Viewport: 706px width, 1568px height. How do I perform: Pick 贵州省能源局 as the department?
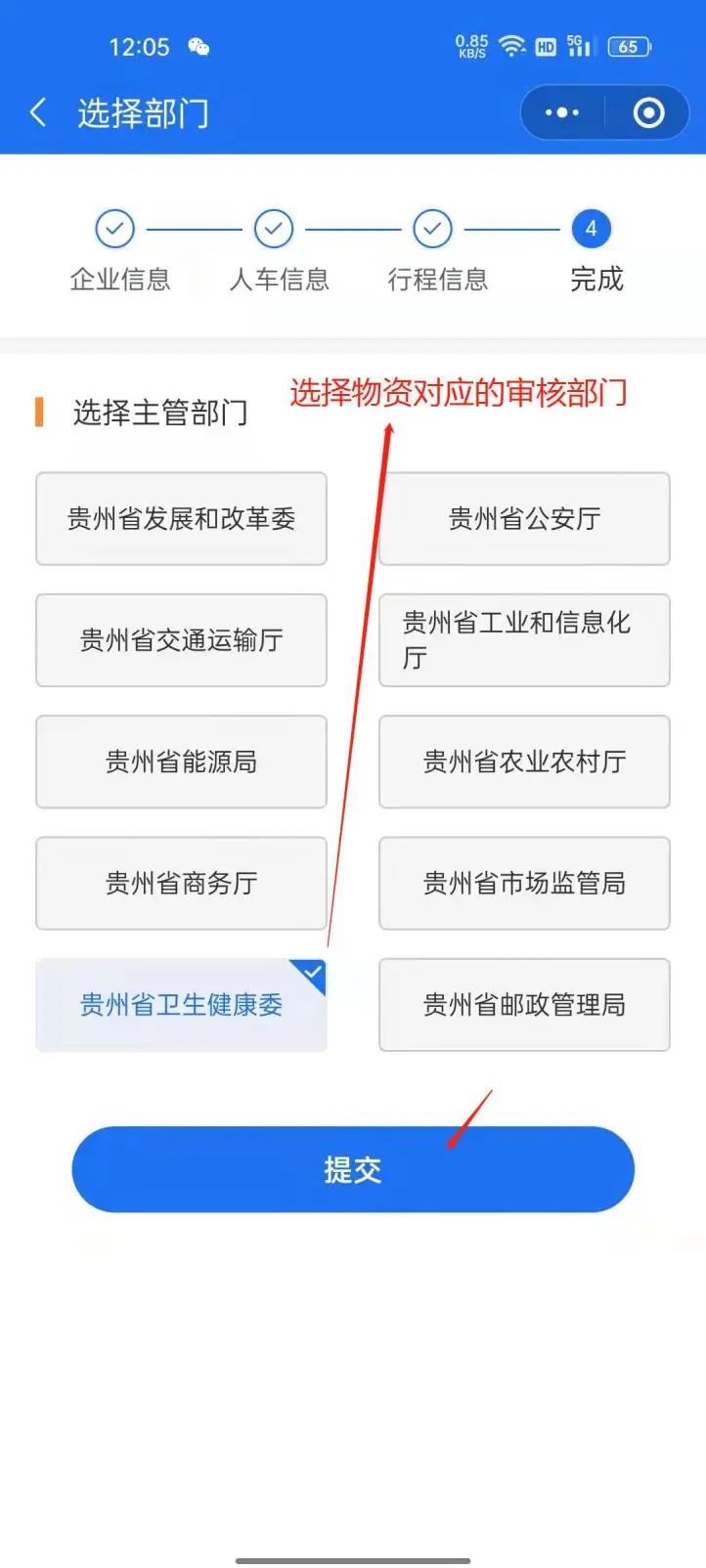tap(181, 762)
